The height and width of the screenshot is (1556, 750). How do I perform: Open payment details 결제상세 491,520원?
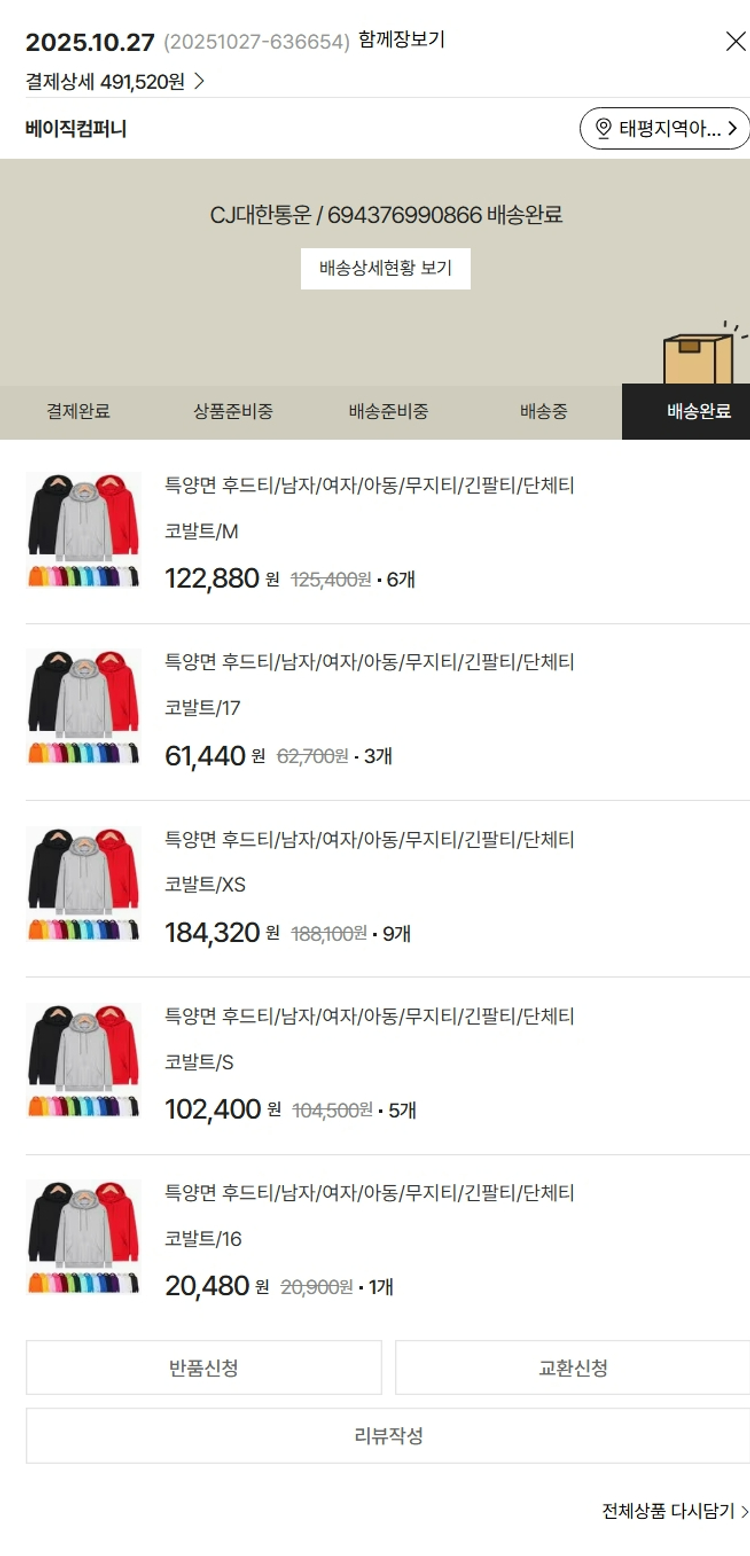click(x=115, y=82)
